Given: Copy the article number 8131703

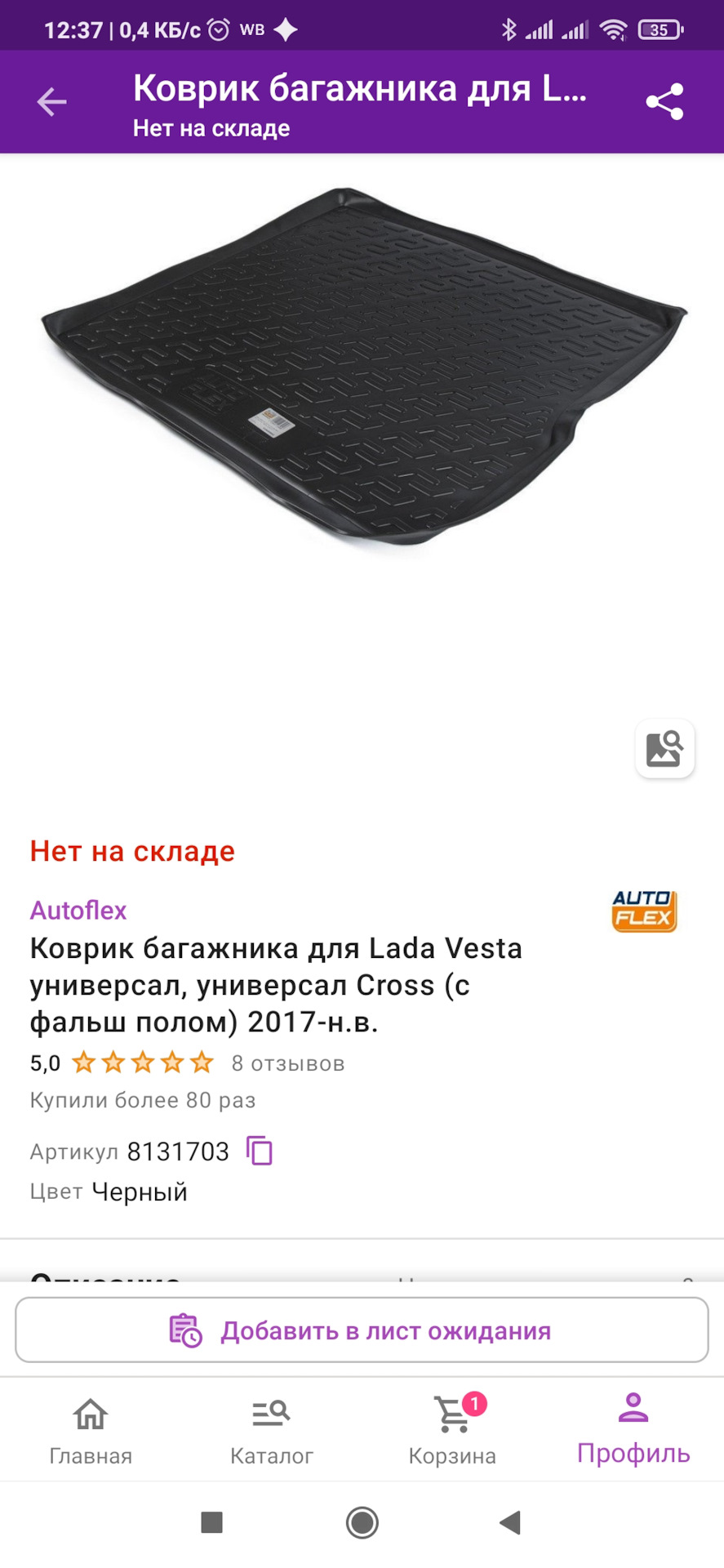Looking at the screenshot, I should [x=260, y=1151].
